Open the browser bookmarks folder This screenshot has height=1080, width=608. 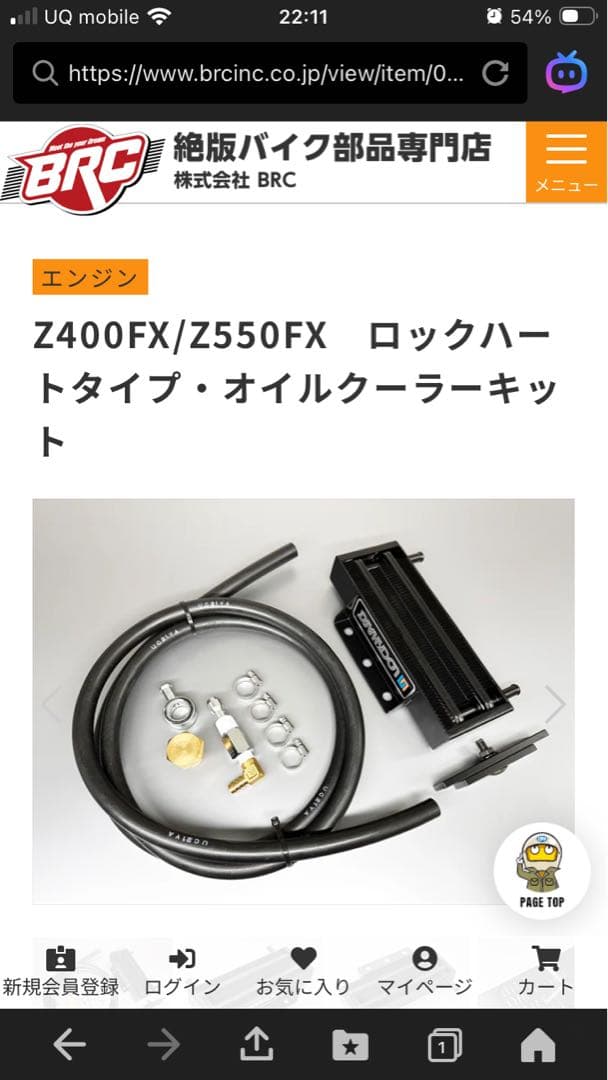point(350,1046)
